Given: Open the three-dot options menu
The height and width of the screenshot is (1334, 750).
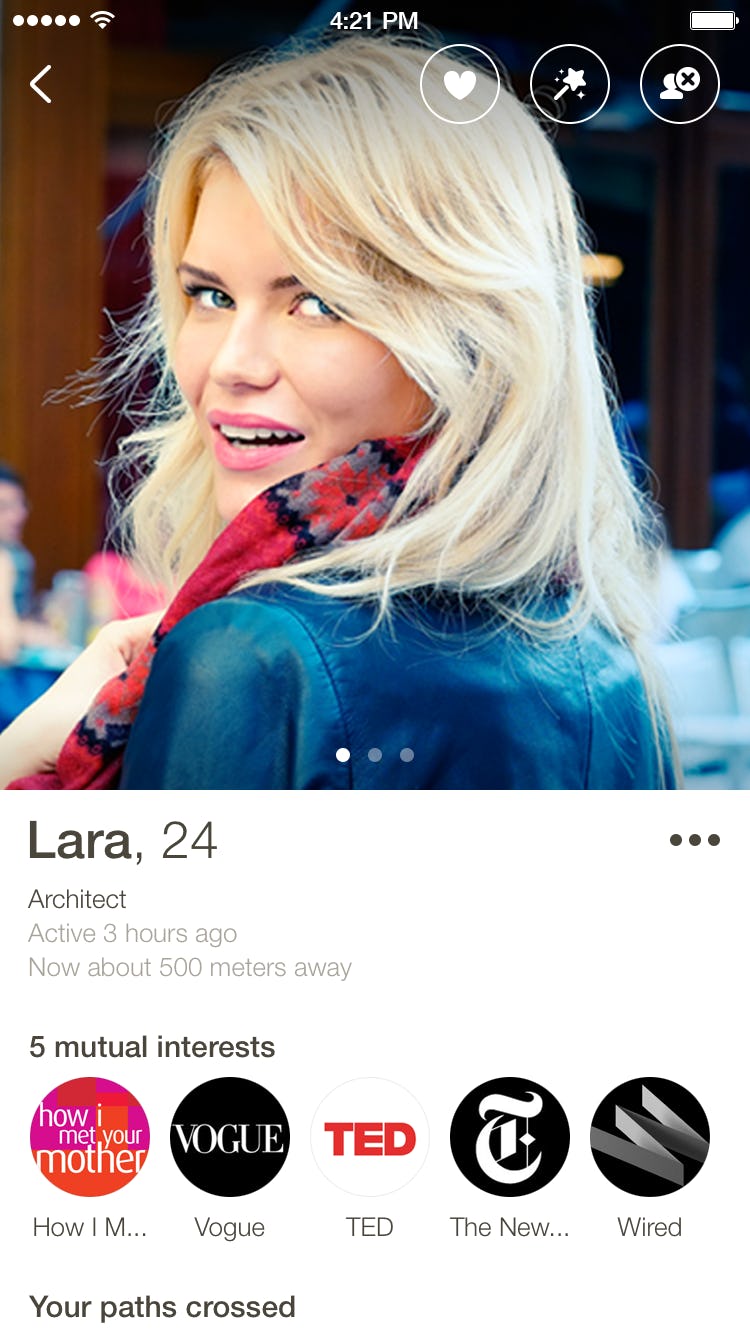Looking at the screenshot, I should pyautogui.click(x=695, y=840).
